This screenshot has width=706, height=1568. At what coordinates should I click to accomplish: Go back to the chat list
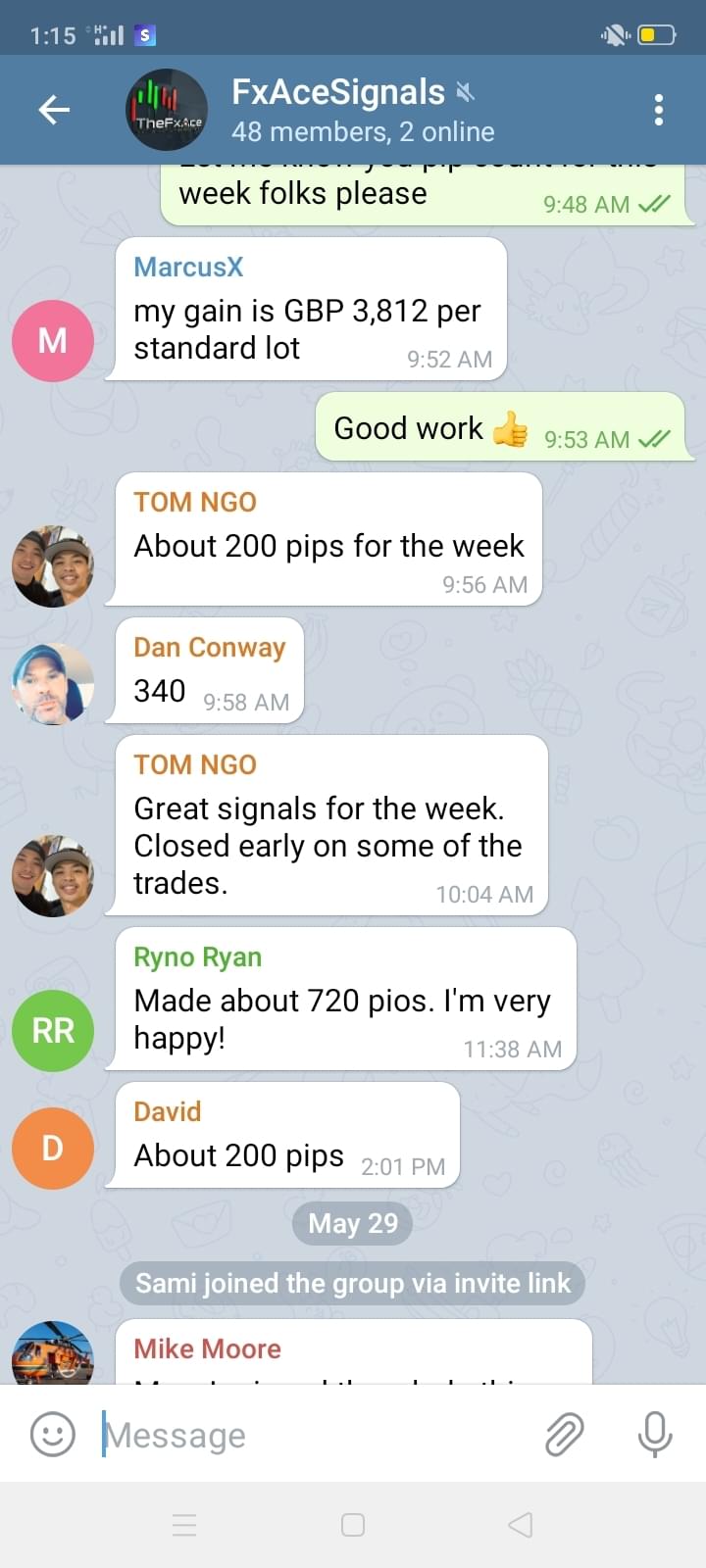pos(54,110)
